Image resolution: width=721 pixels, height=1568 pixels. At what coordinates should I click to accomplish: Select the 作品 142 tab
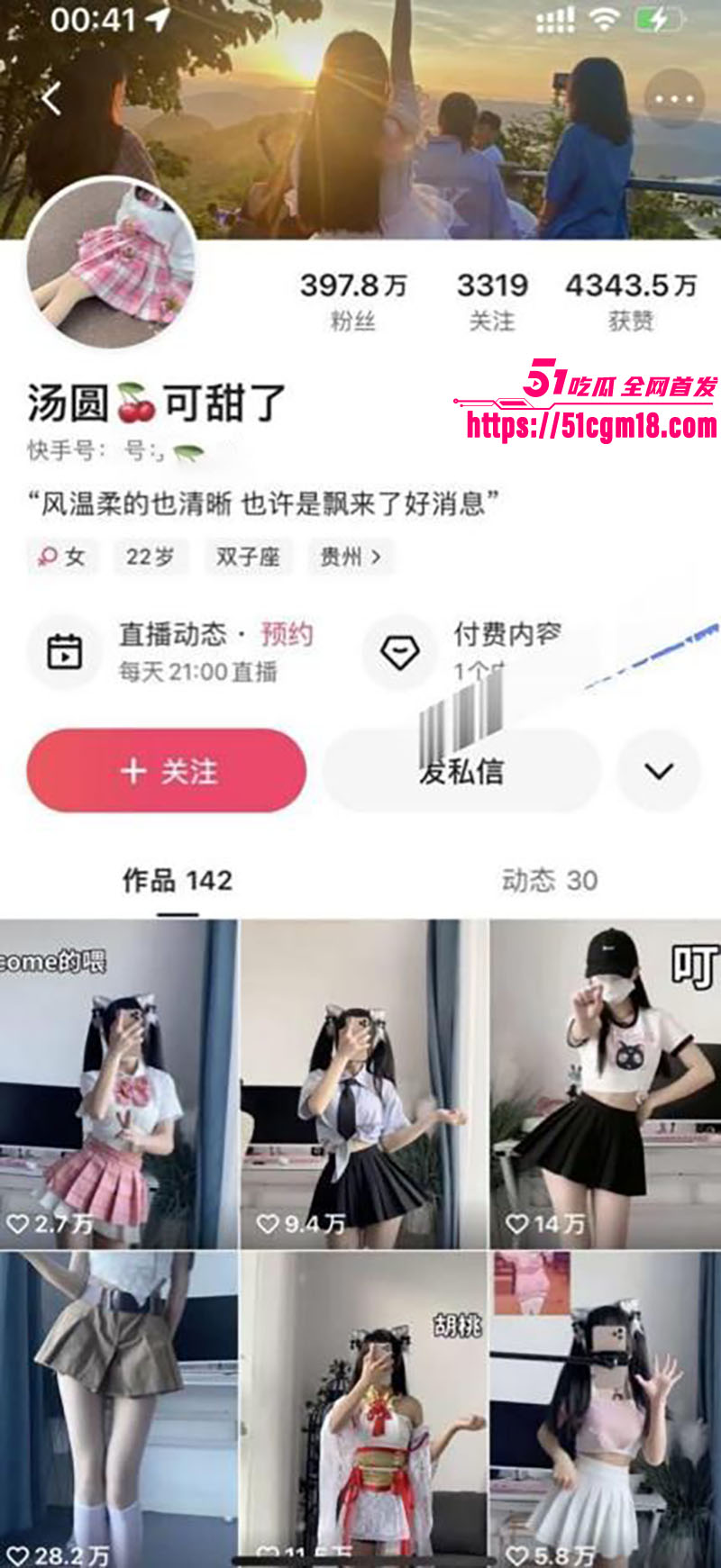[x=178, y=880]
